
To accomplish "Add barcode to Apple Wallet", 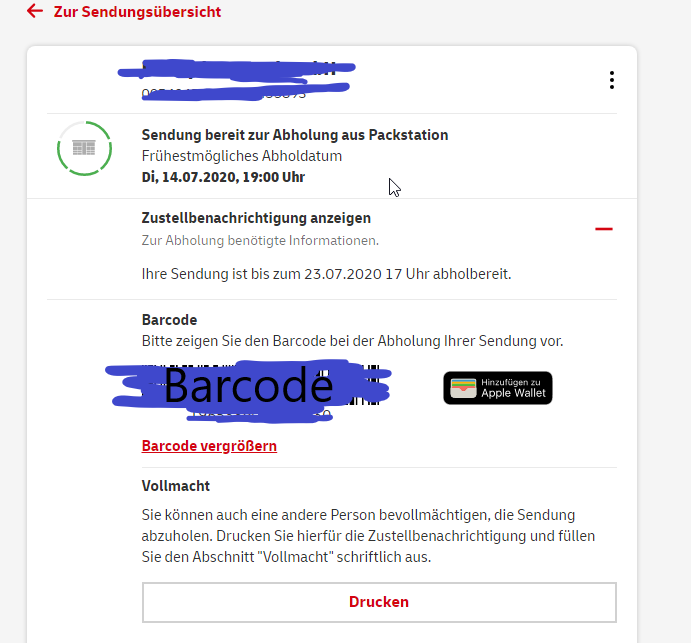I will pos(498,388).
